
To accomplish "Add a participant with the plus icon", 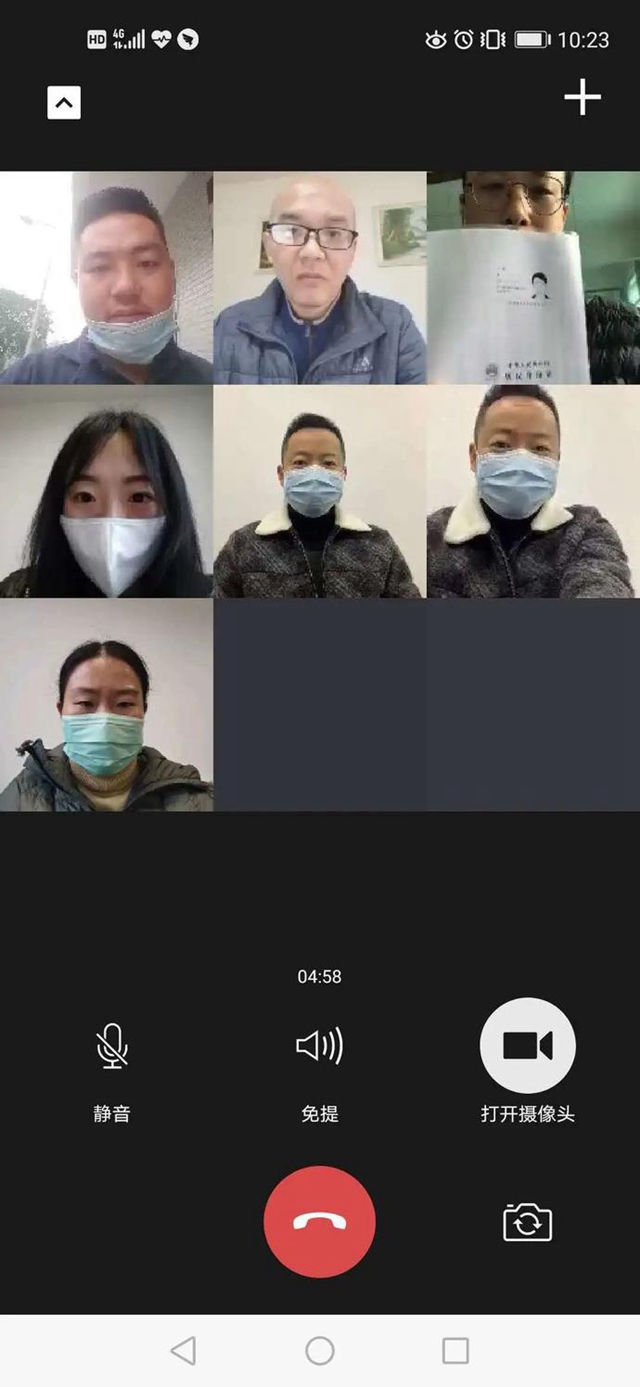I will pos(582,98).
